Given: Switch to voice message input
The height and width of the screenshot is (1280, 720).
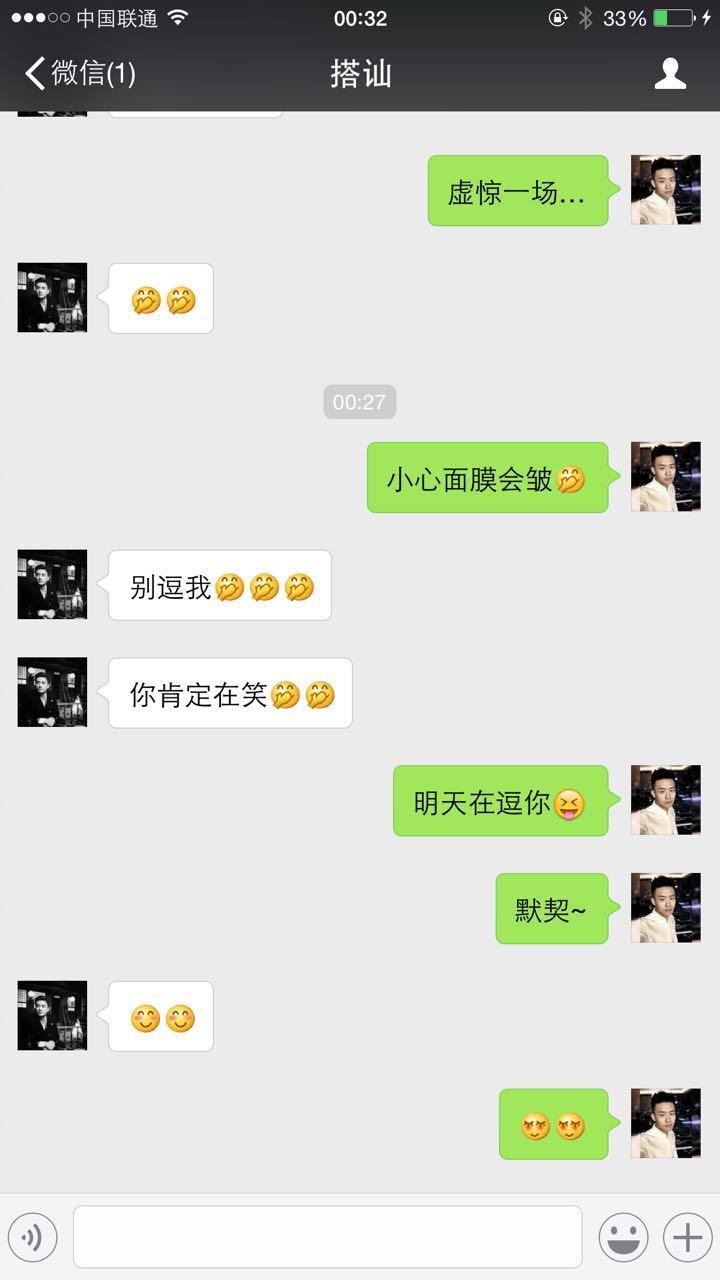Looking at the screenshot, I should (33, 1238).
